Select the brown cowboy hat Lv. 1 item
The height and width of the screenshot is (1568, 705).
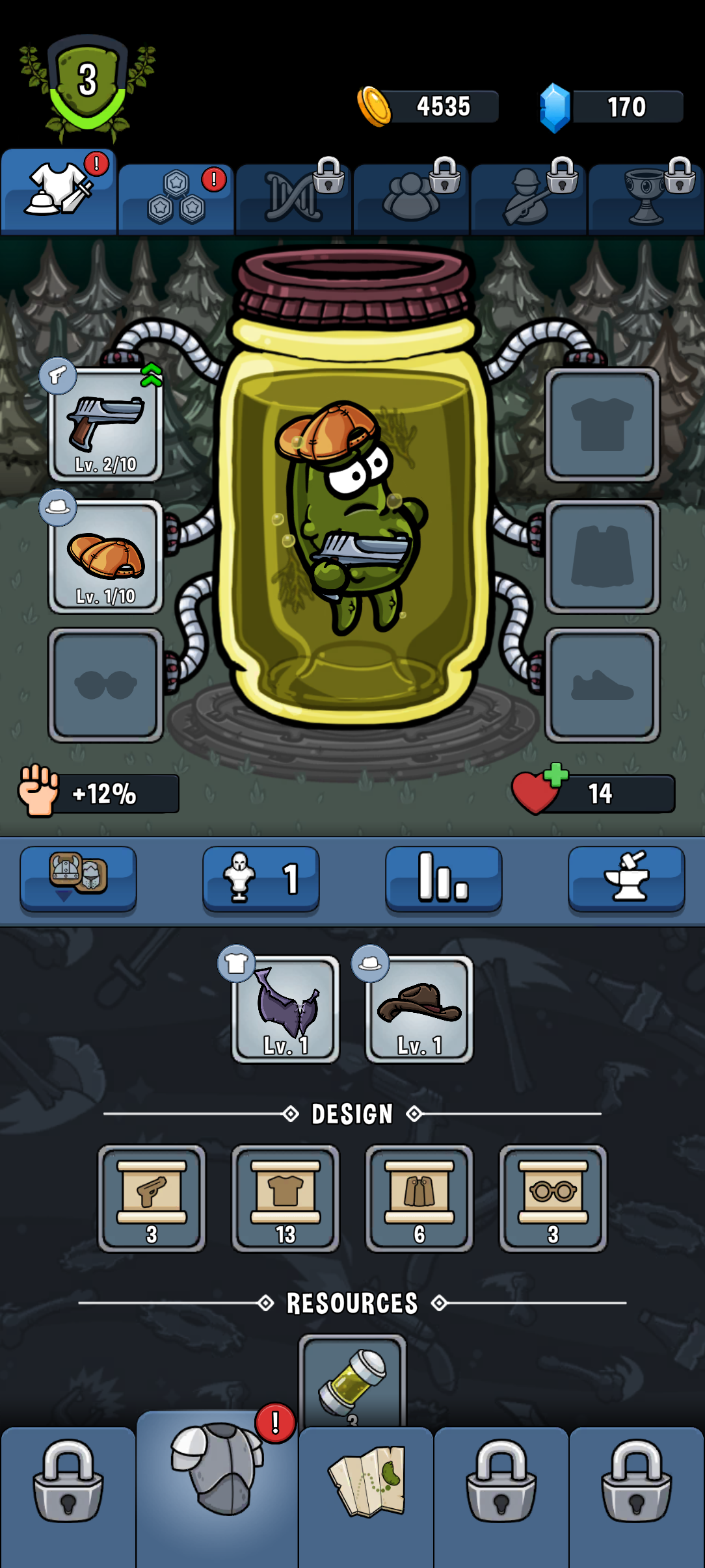[x=419, y=1009]
